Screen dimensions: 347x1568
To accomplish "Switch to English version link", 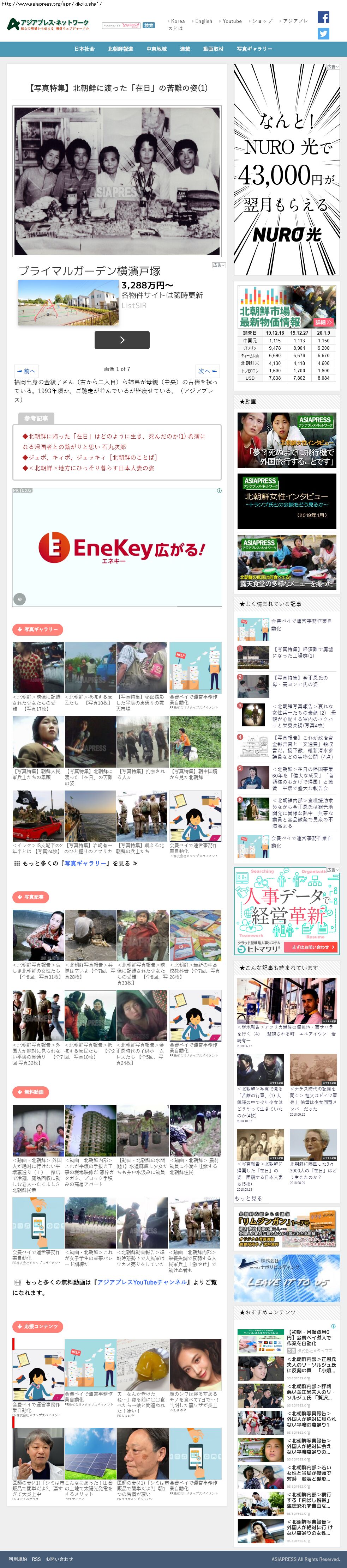I will pos(203,21).
